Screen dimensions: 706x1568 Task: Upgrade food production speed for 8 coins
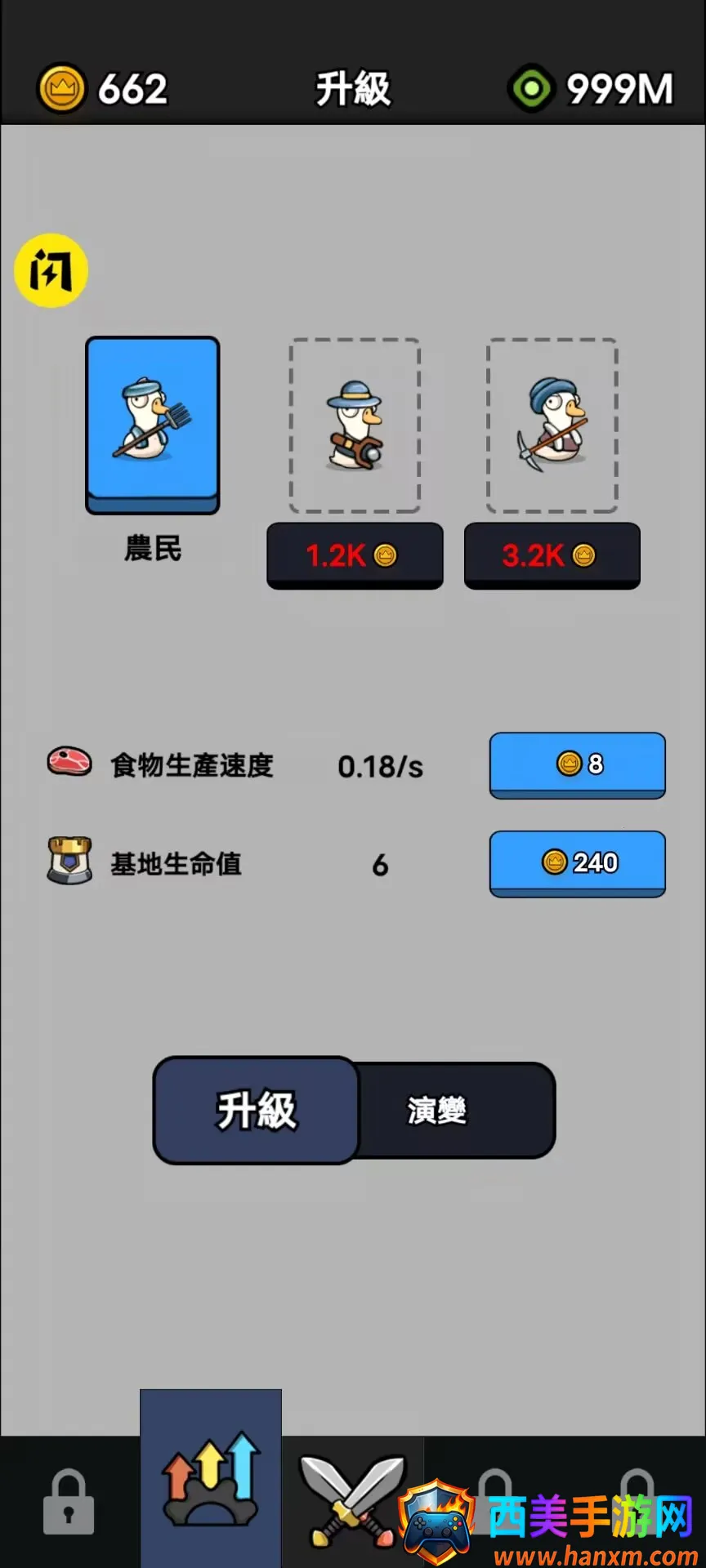[577, 764]
